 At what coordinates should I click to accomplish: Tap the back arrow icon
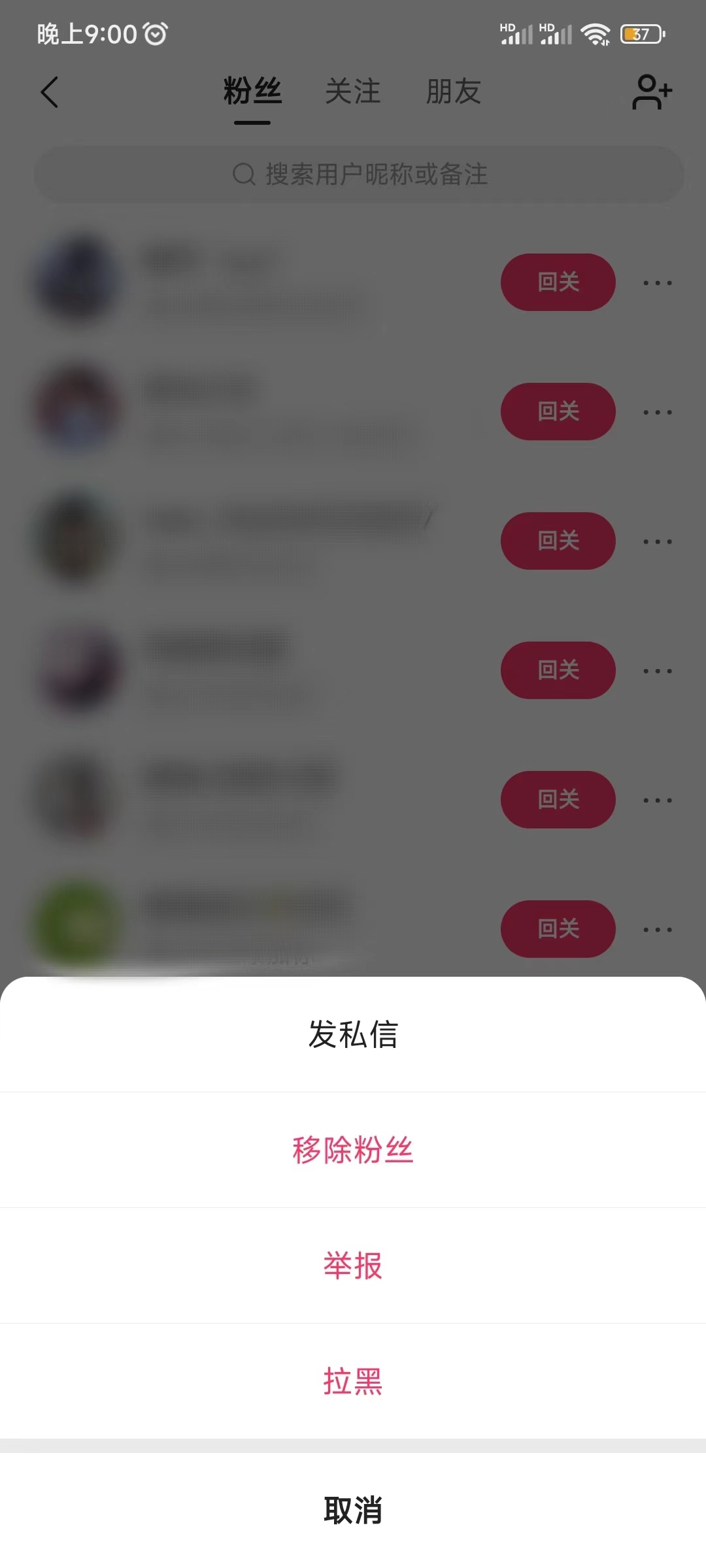[x=50, y=93]
